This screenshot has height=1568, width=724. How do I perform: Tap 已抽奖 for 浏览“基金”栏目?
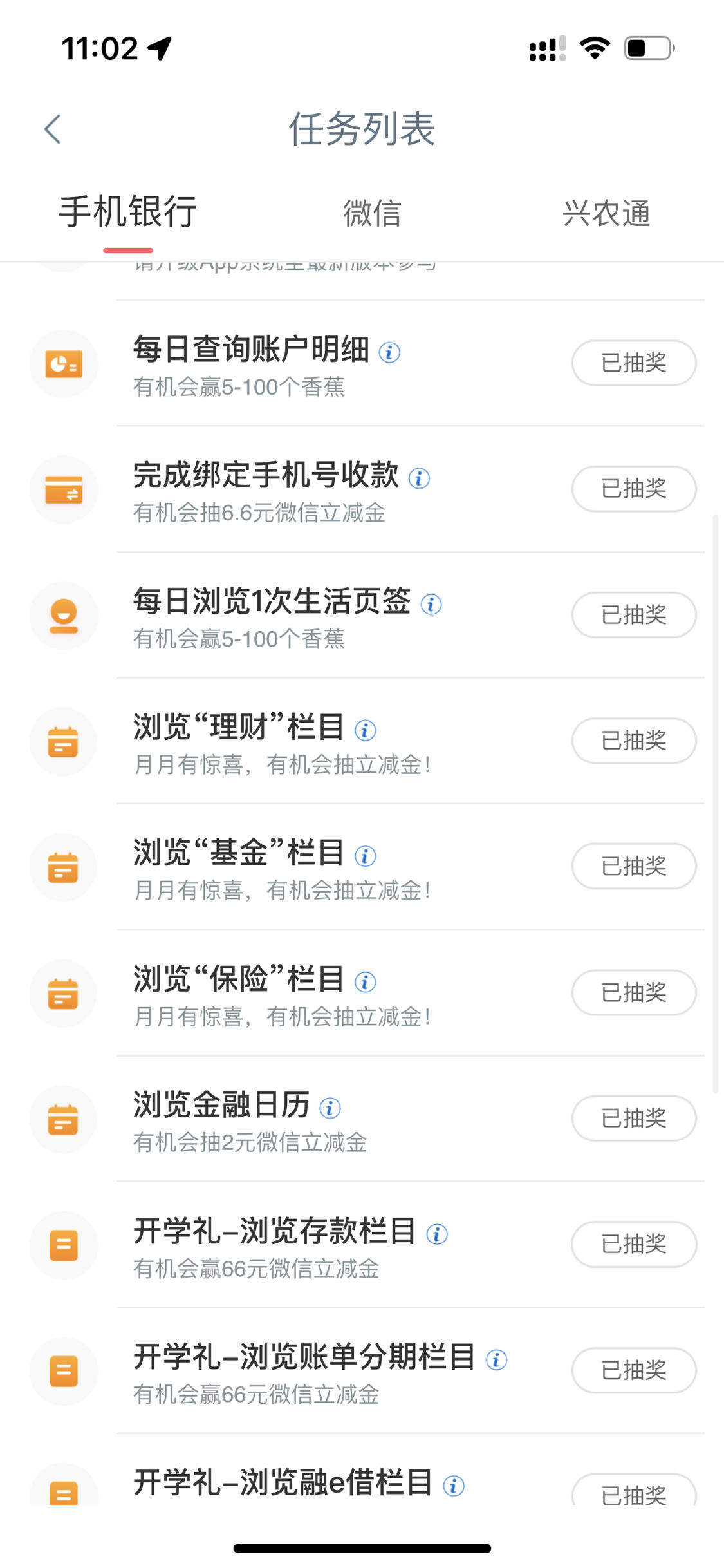pyautogui.click(x=634, y=866)
